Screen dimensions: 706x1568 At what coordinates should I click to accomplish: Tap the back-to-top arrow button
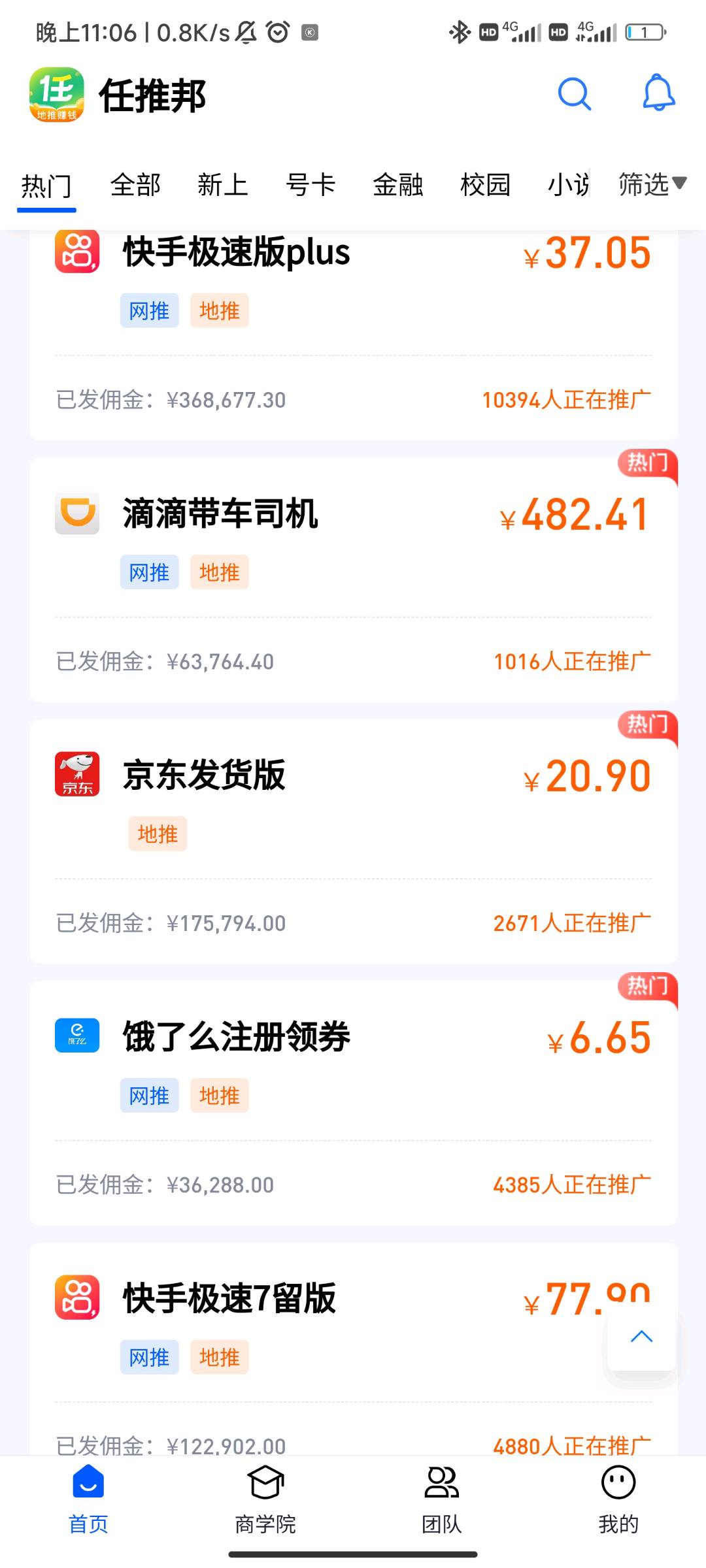[x=641, y=1337]
